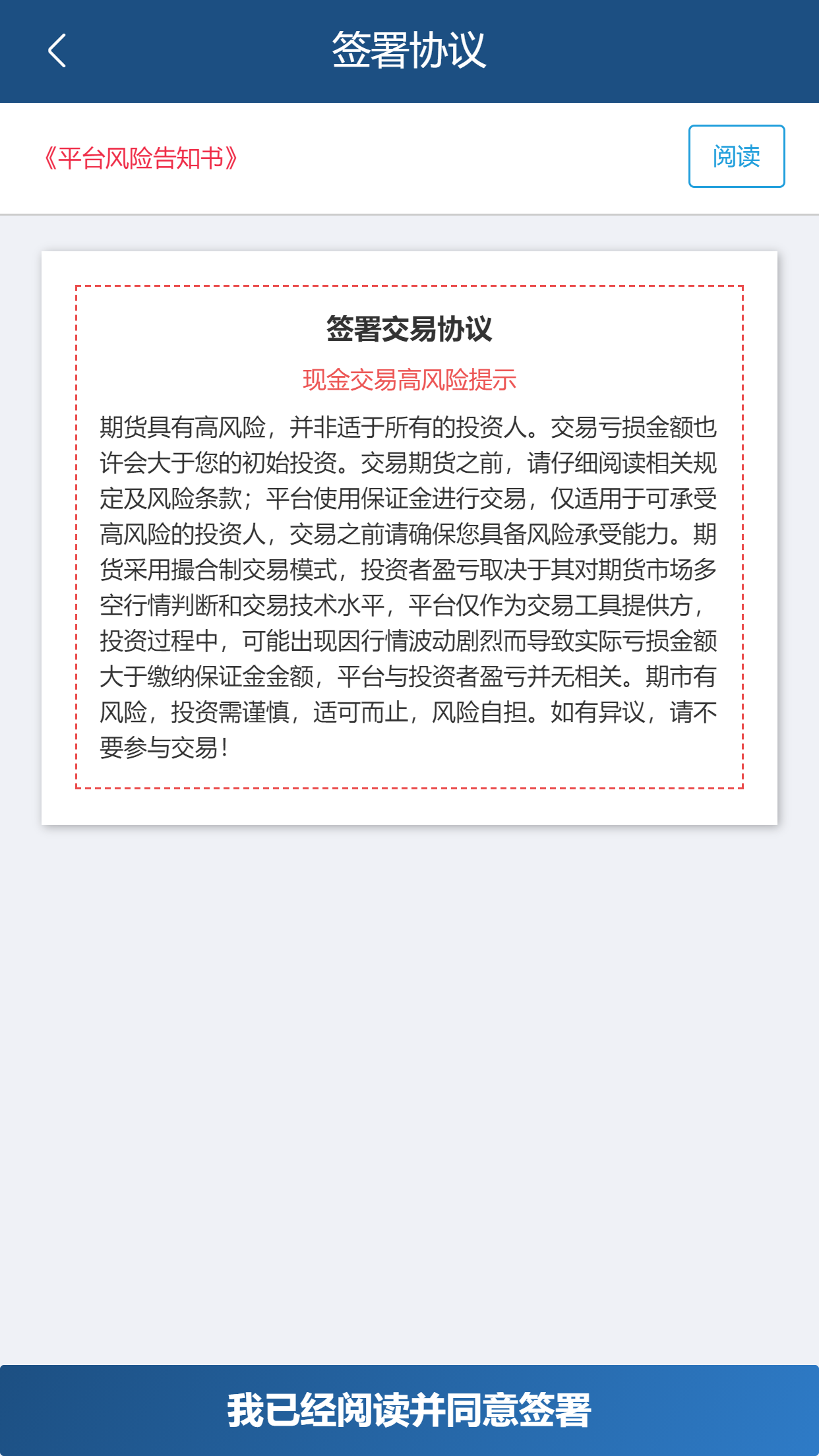819x1456 pixels.
Task: Open the 《平台风险告知书》 document
Action: point(140,158)
